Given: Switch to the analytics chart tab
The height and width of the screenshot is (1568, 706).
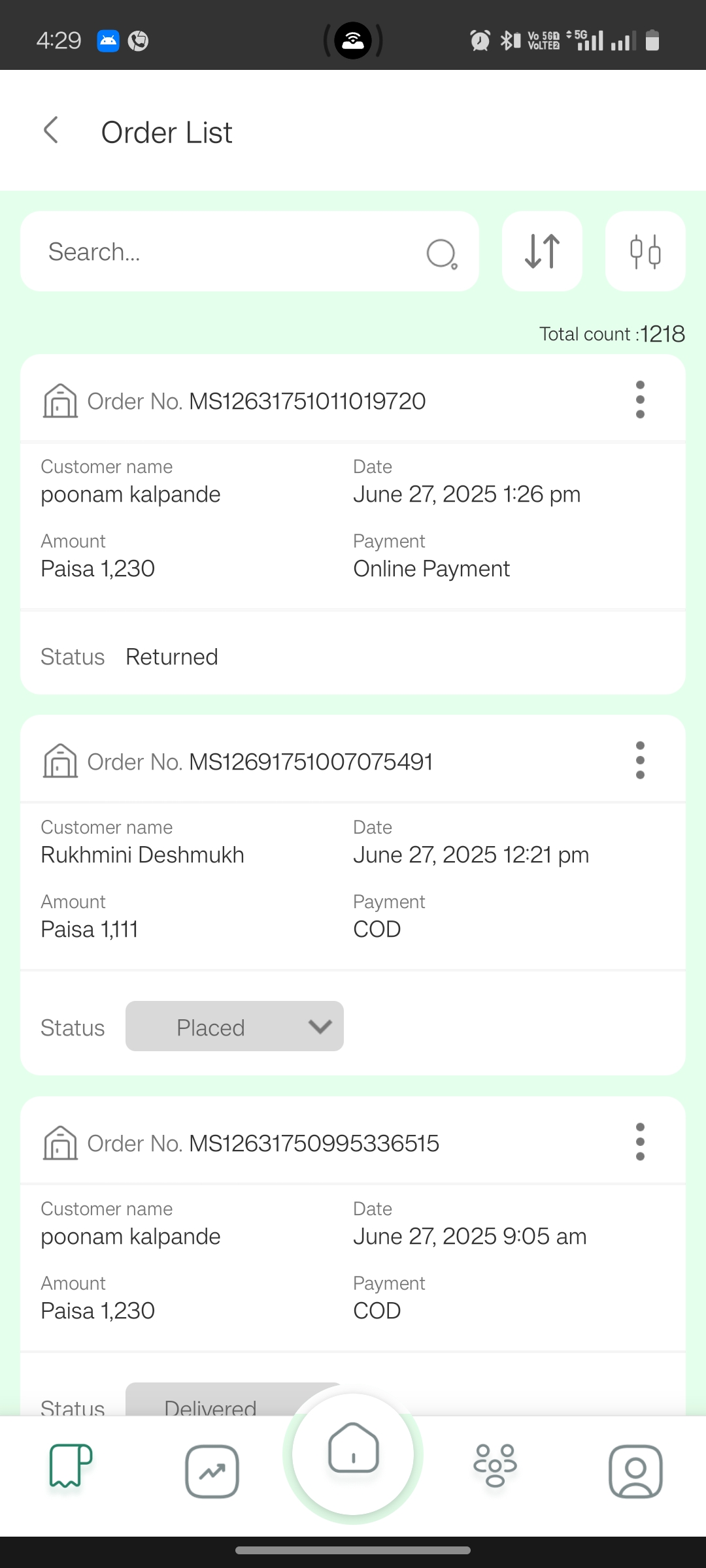Looking at the screenshot, I should (x=212, y=1472).
